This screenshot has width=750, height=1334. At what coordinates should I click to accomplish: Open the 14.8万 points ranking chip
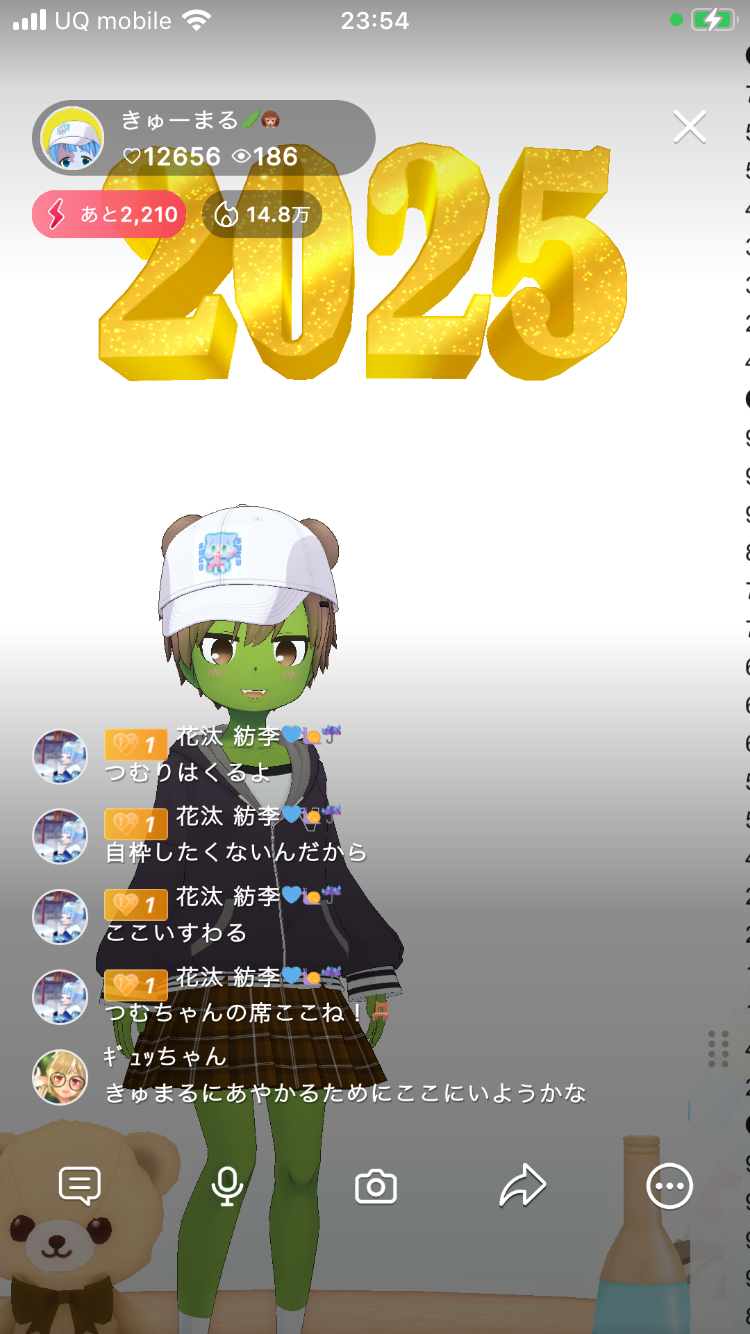(x=262, y=214)
